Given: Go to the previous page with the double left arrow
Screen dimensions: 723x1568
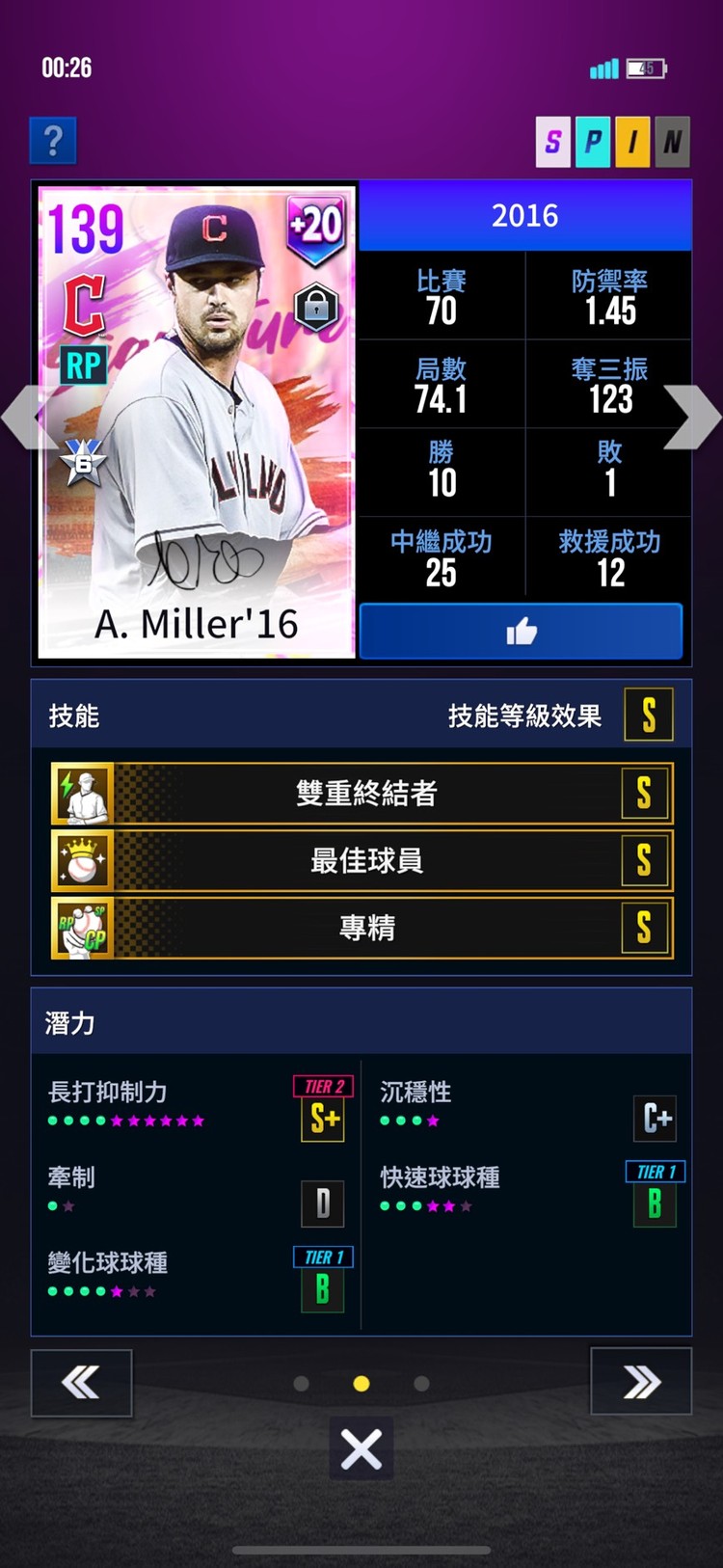Looking at the screenshot, I should (81, 1382).
